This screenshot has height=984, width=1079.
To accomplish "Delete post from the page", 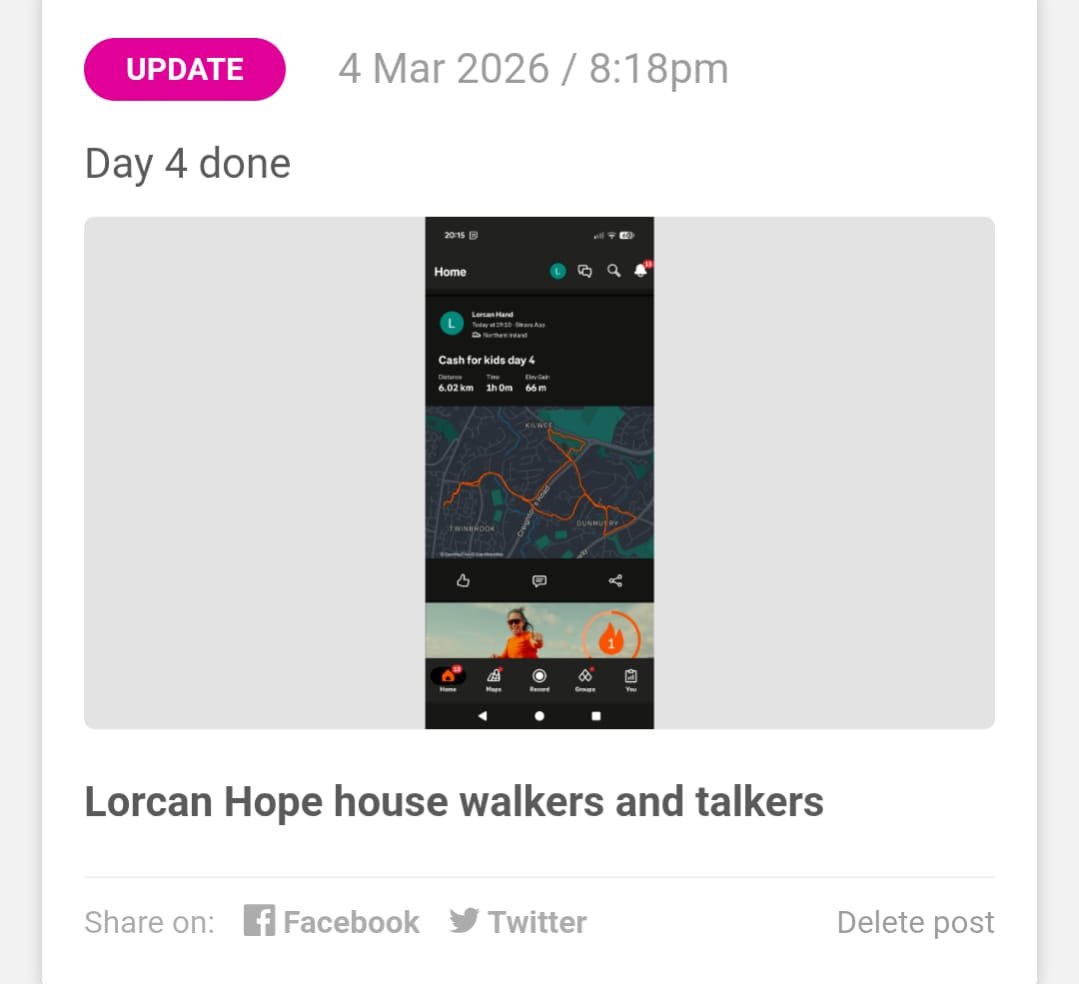I will pyautogui.click(x=915, y=922).
